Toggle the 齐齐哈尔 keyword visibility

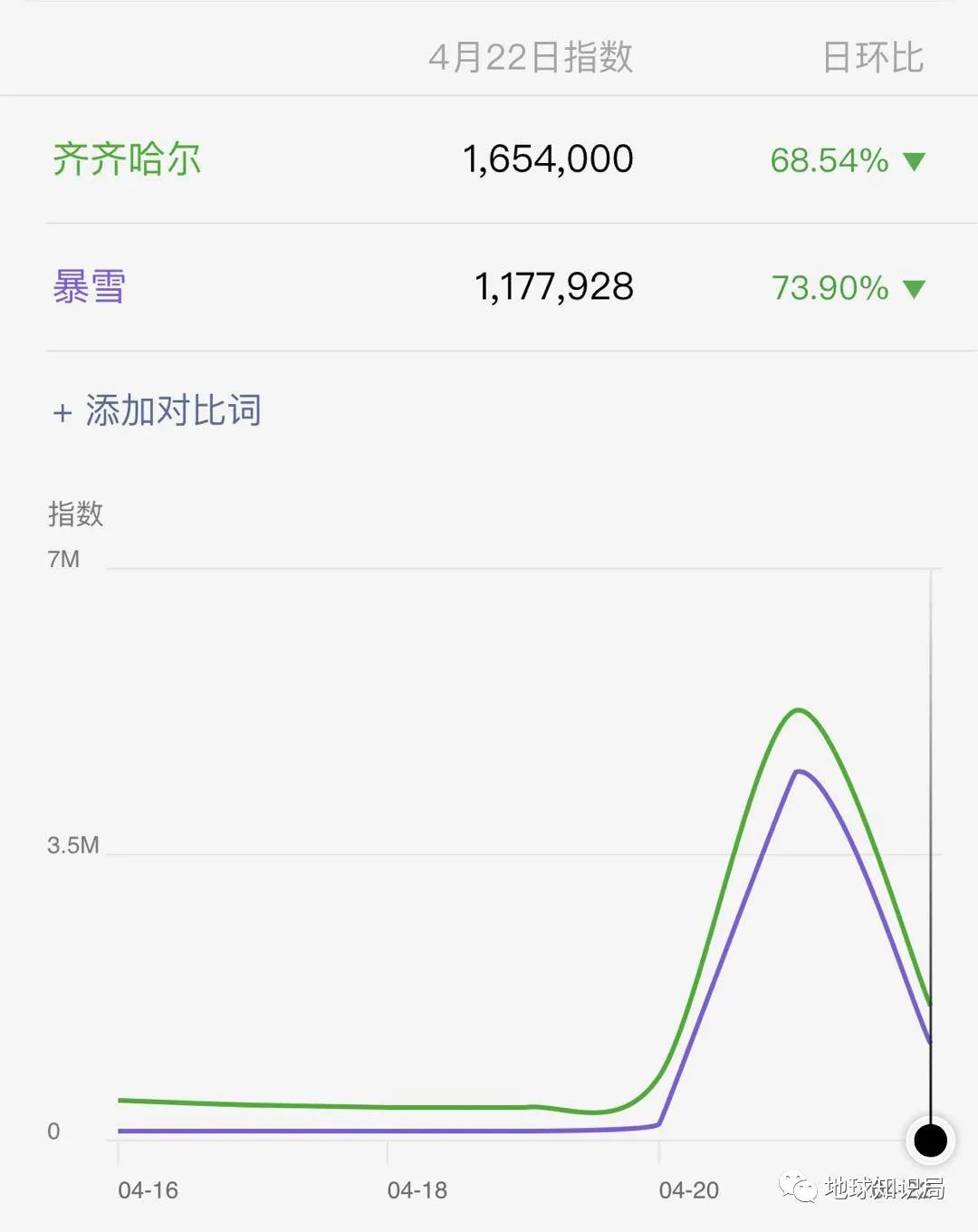(x=127, y=159)
